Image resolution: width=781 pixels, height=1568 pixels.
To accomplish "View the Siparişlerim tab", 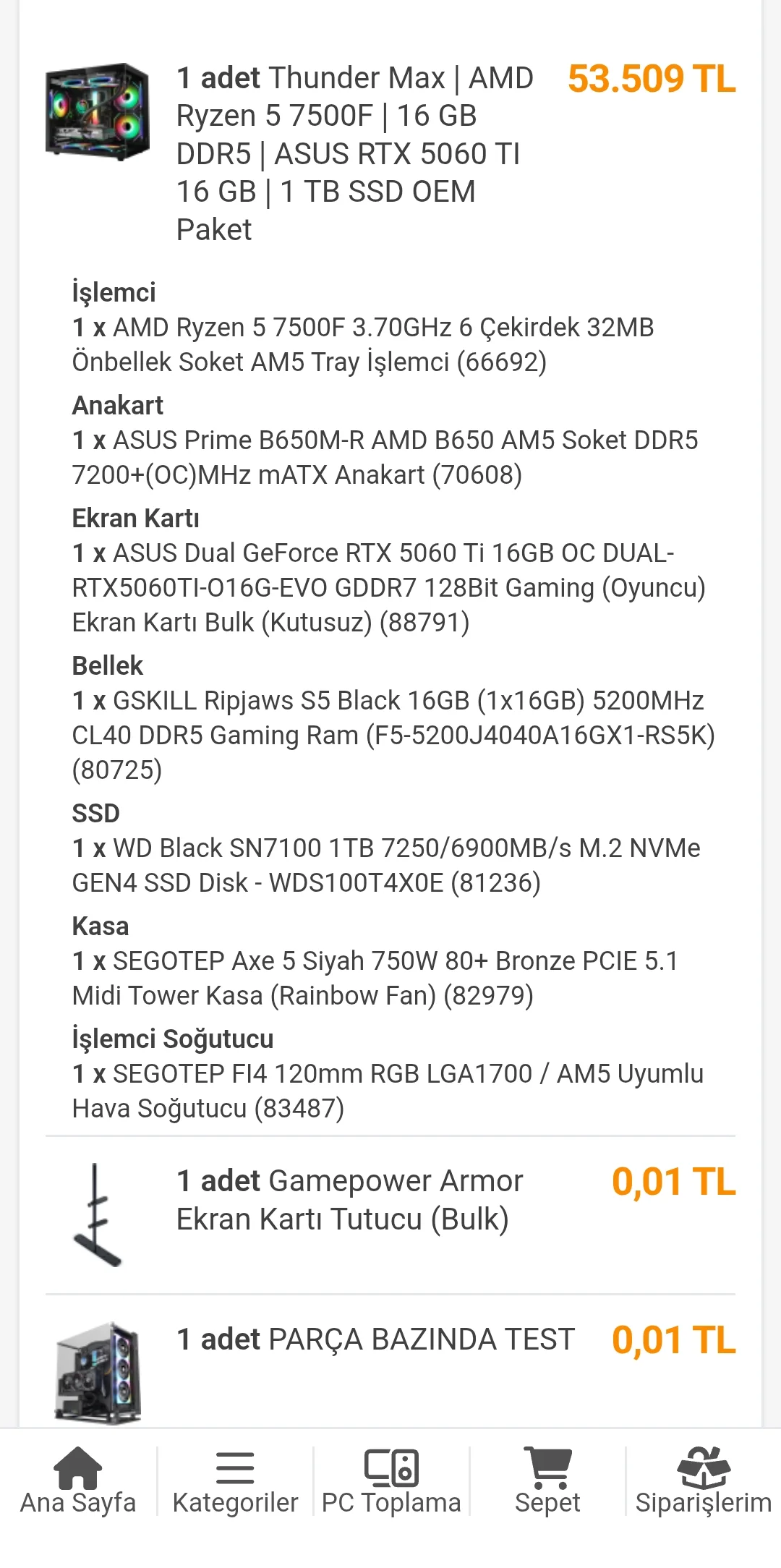I will (x=703, y=1481).
